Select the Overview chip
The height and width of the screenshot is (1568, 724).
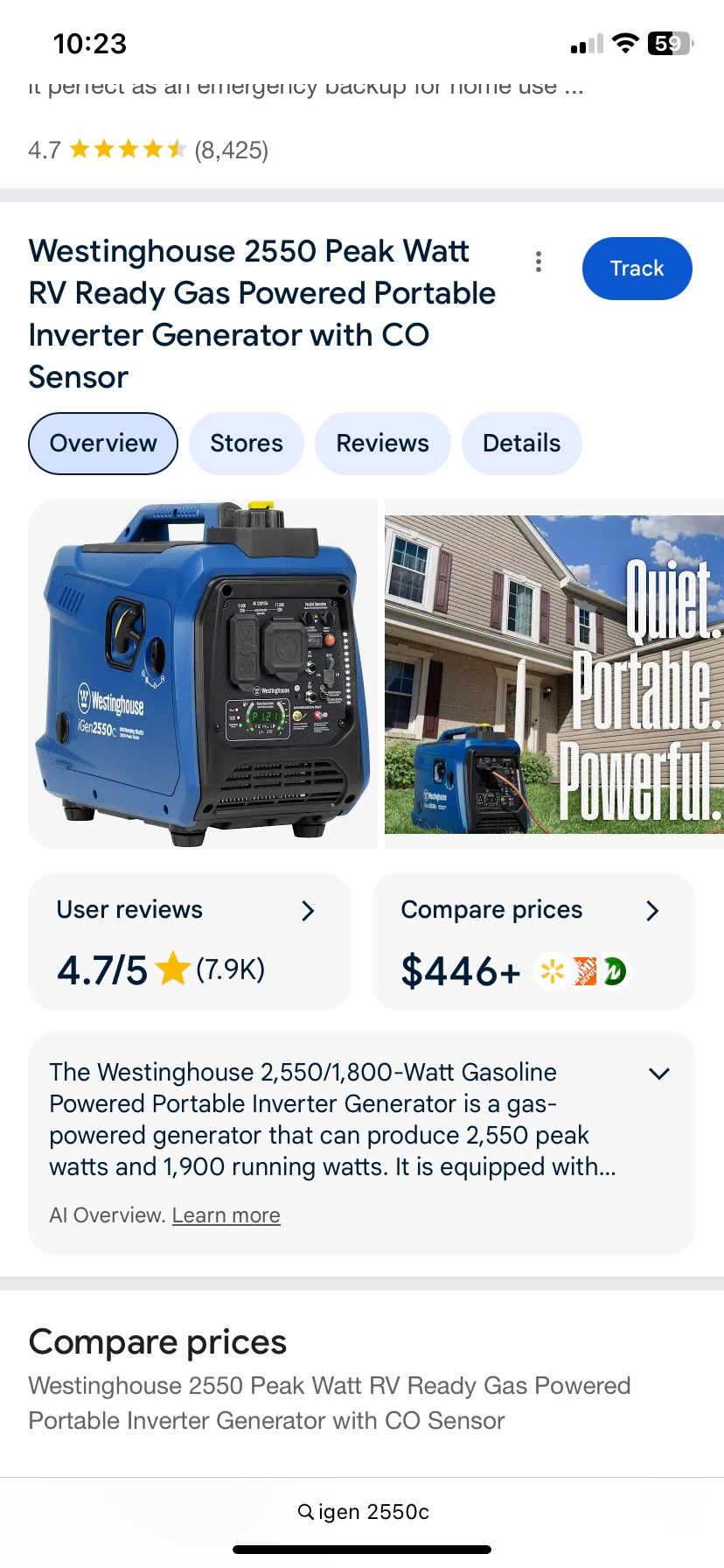[x=103, y=444]
